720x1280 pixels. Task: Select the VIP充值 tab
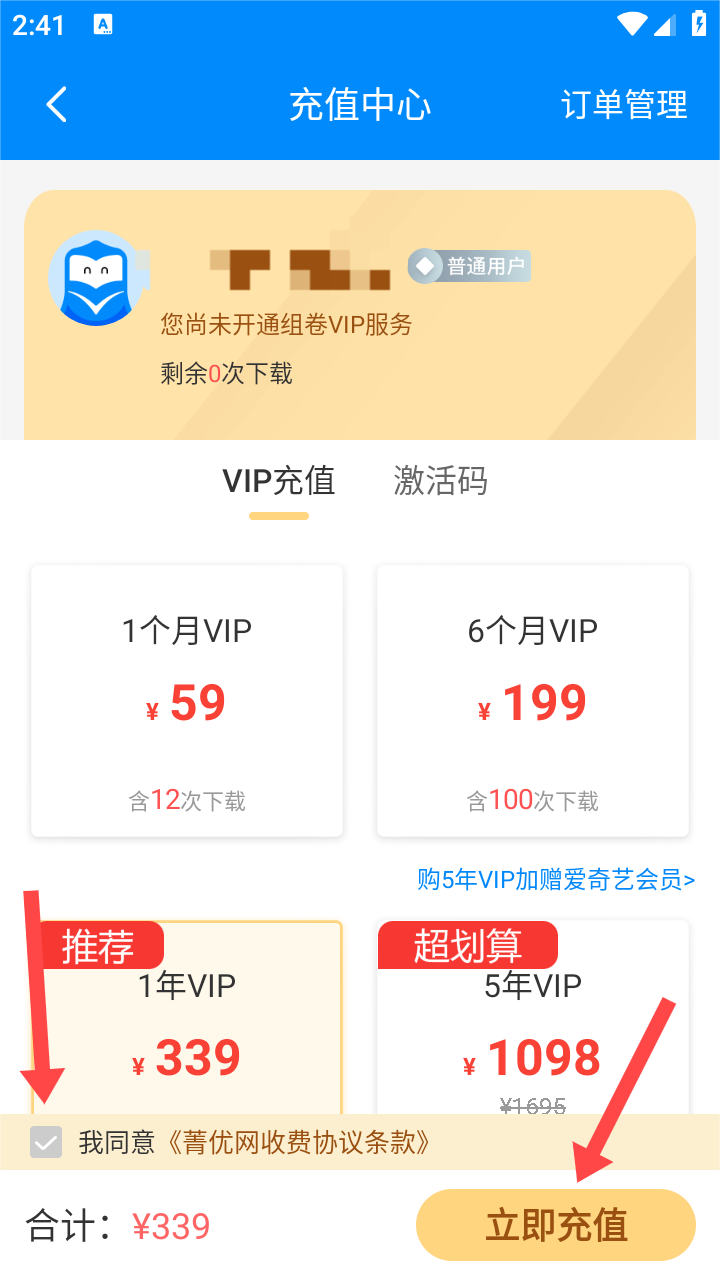click(278, 481)
